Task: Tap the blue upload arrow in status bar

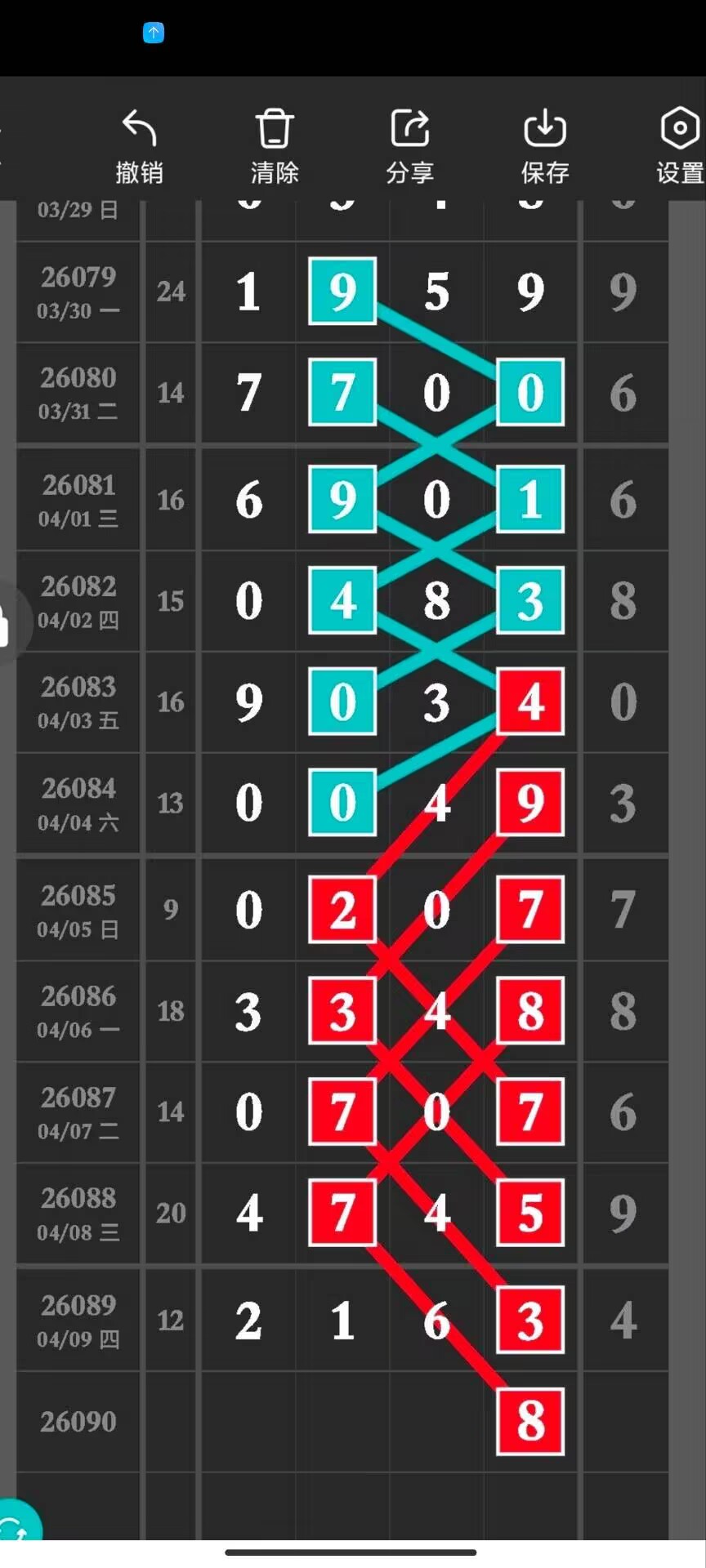Action: 154,33
